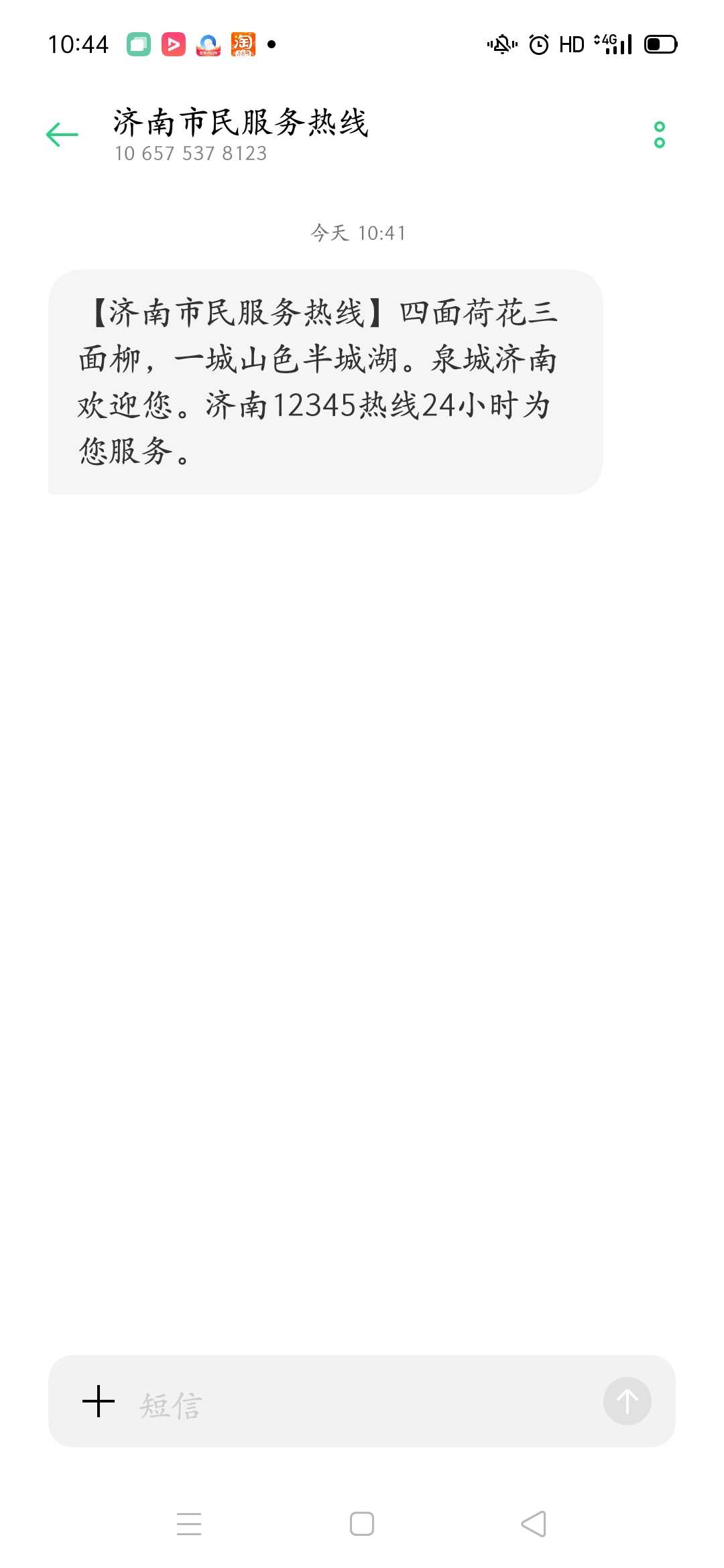Open the two-dot overflow menu

coord(660,135)
